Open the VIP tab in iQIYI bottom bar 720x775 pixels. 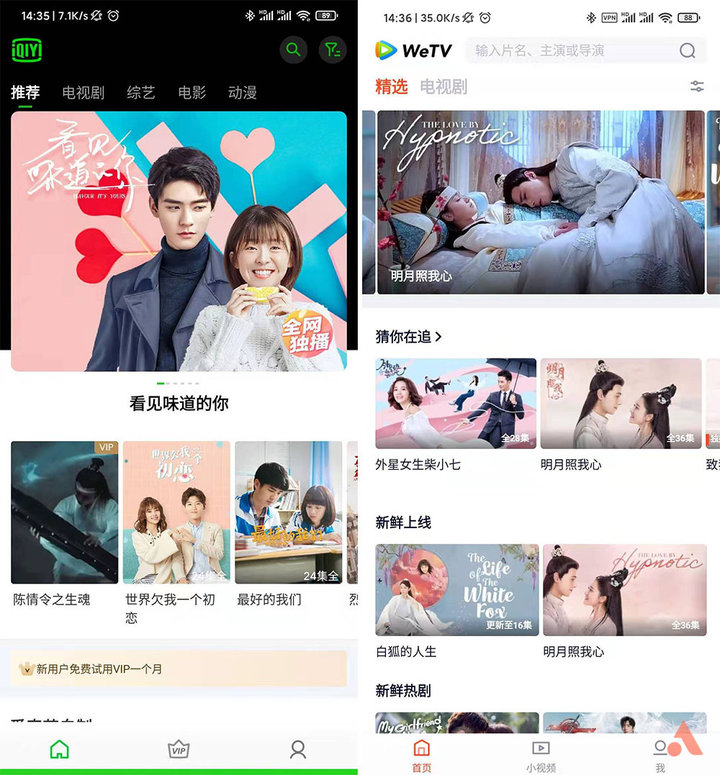coord(178,749)
